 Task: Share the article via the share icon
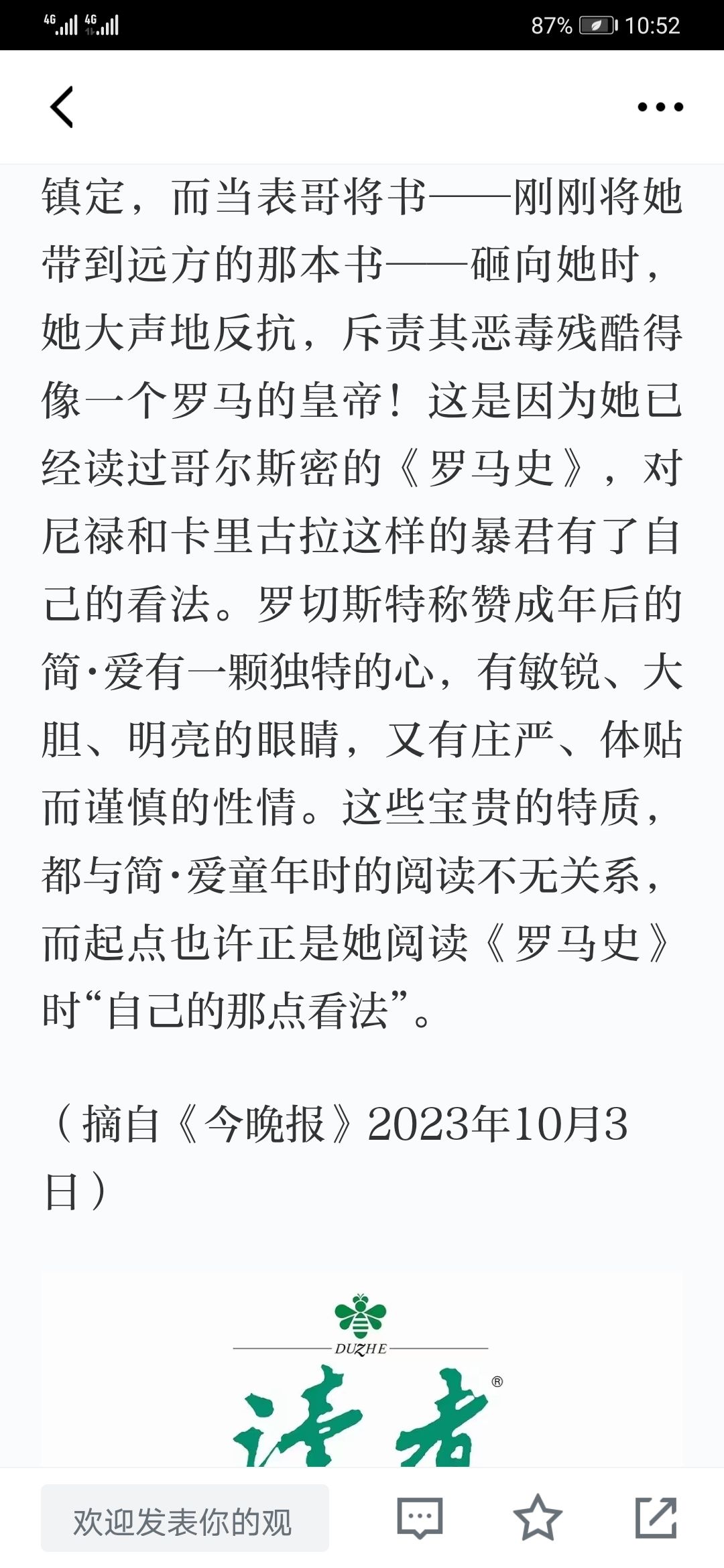[656, 1518]
